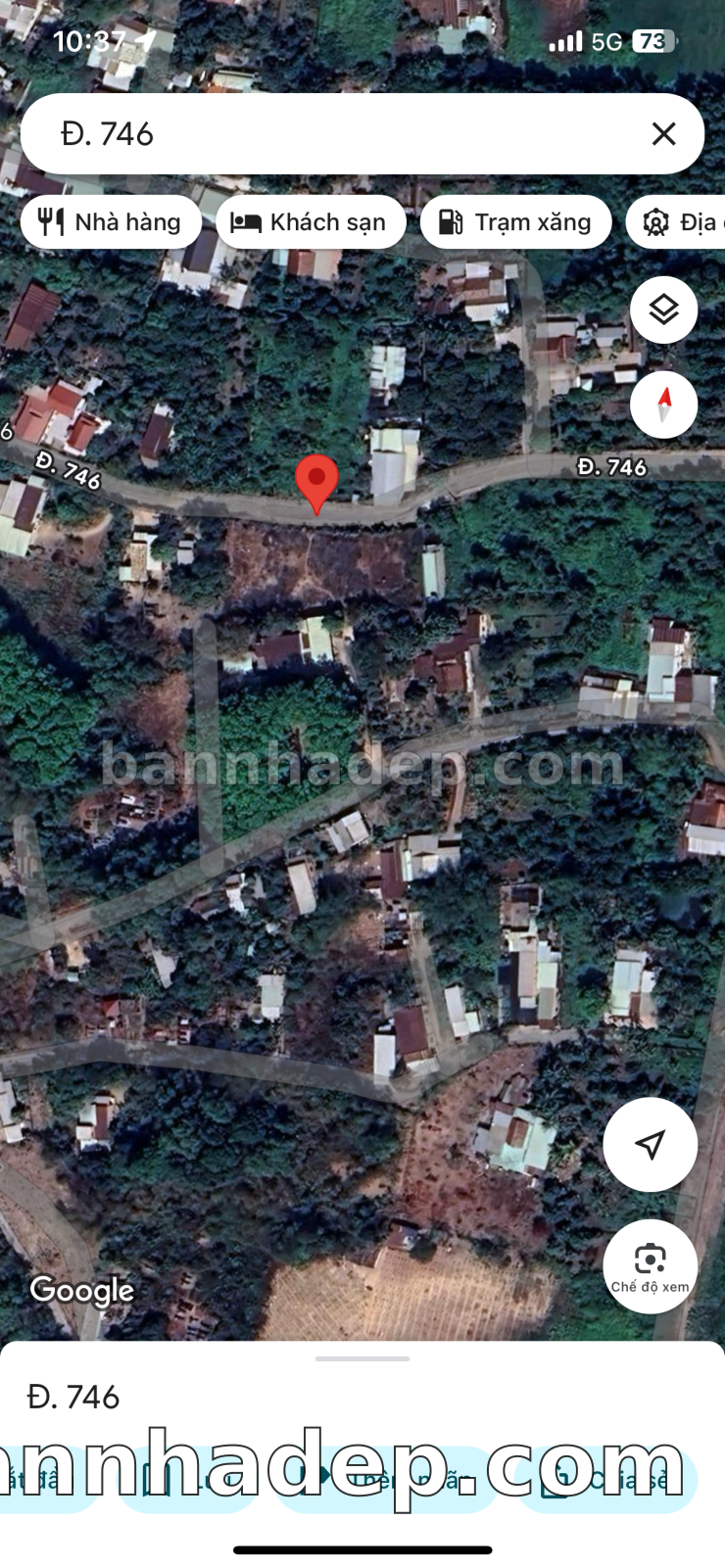Center map on my location
This screenshot has width=725, height=1568.
650,1144
